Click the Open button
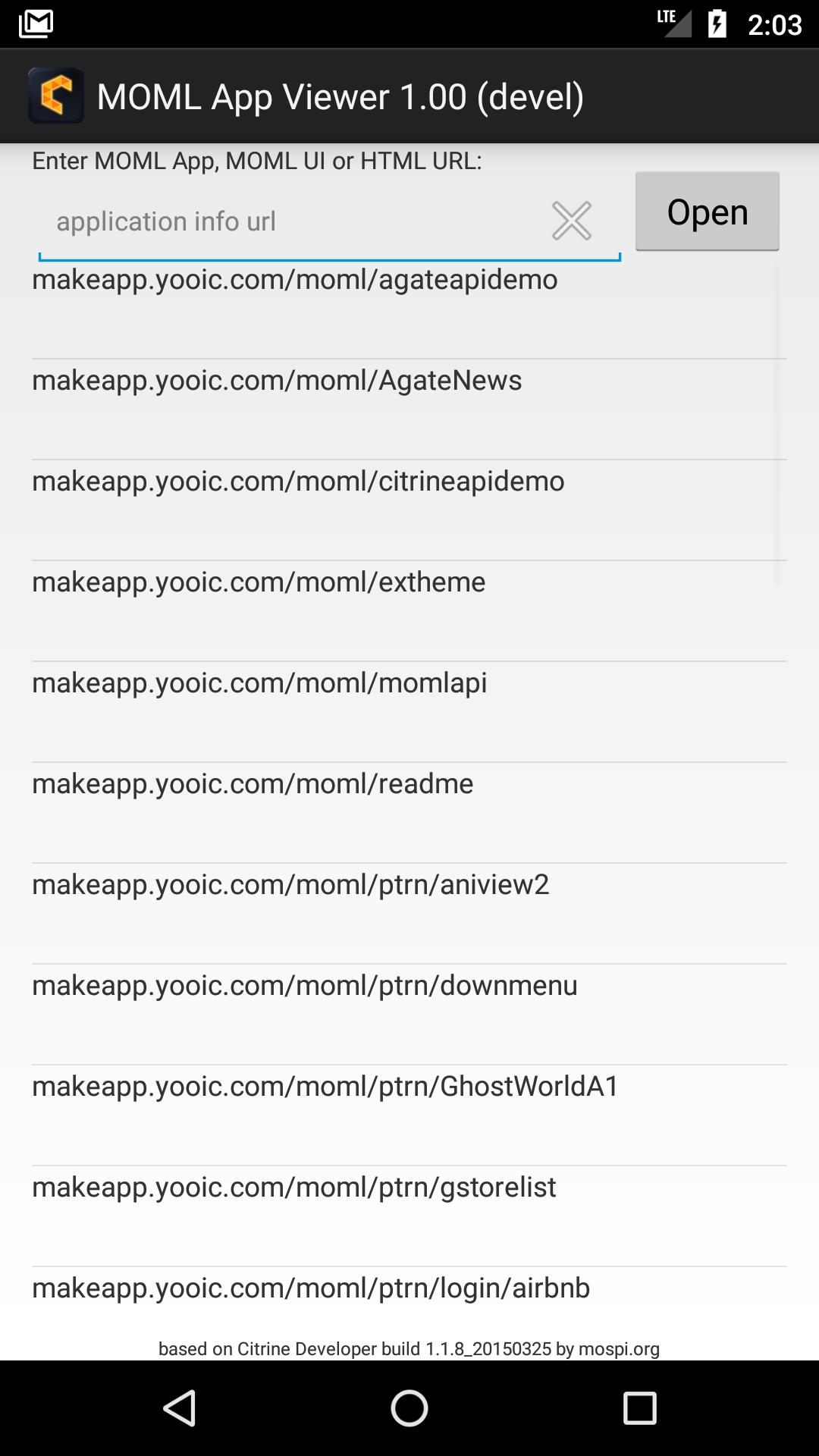Screen dimensions: 819x1456 click(707, 211)
